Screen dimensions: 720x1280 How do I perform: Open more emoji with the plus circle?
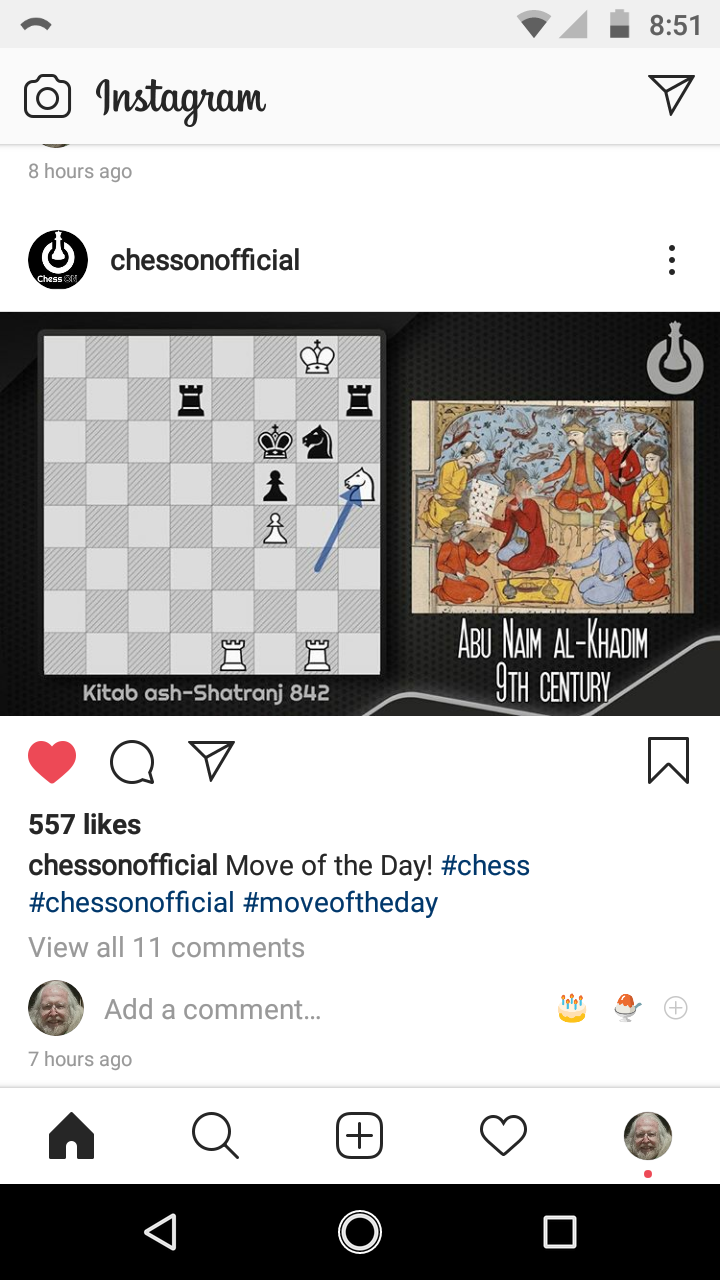pos(676,1008)
